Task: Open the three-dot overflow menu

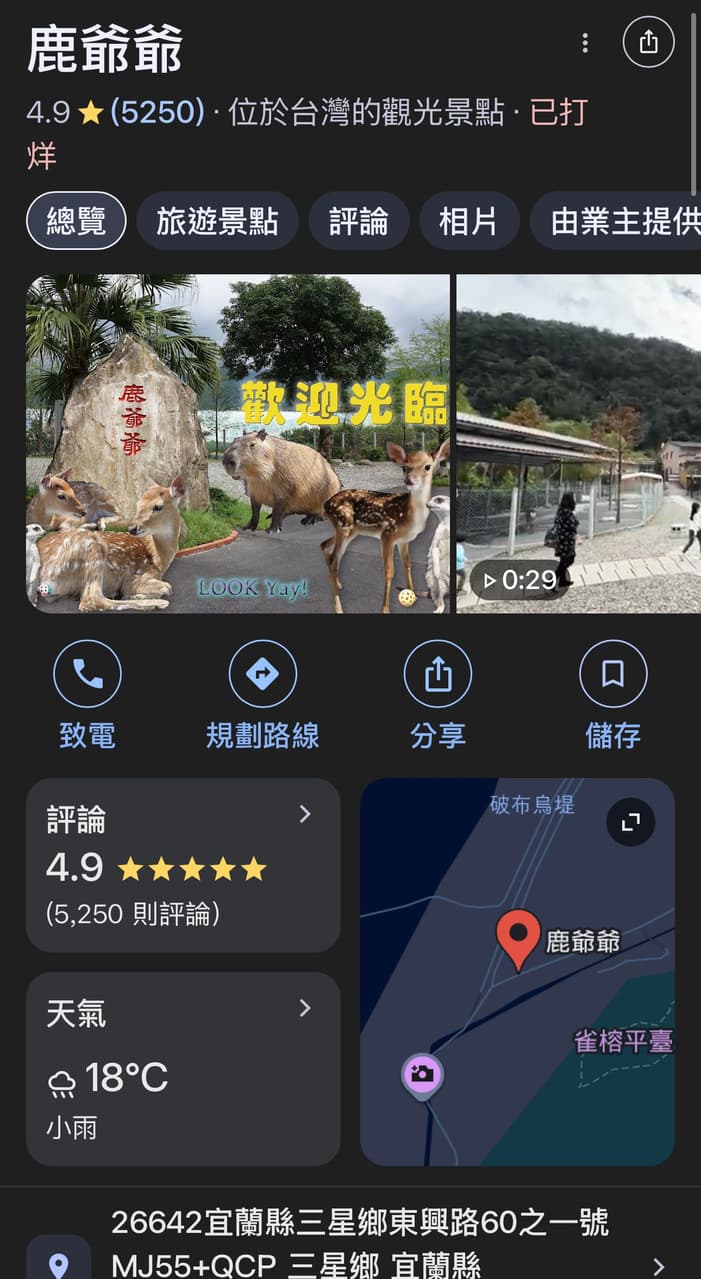Action: (585, 43)
